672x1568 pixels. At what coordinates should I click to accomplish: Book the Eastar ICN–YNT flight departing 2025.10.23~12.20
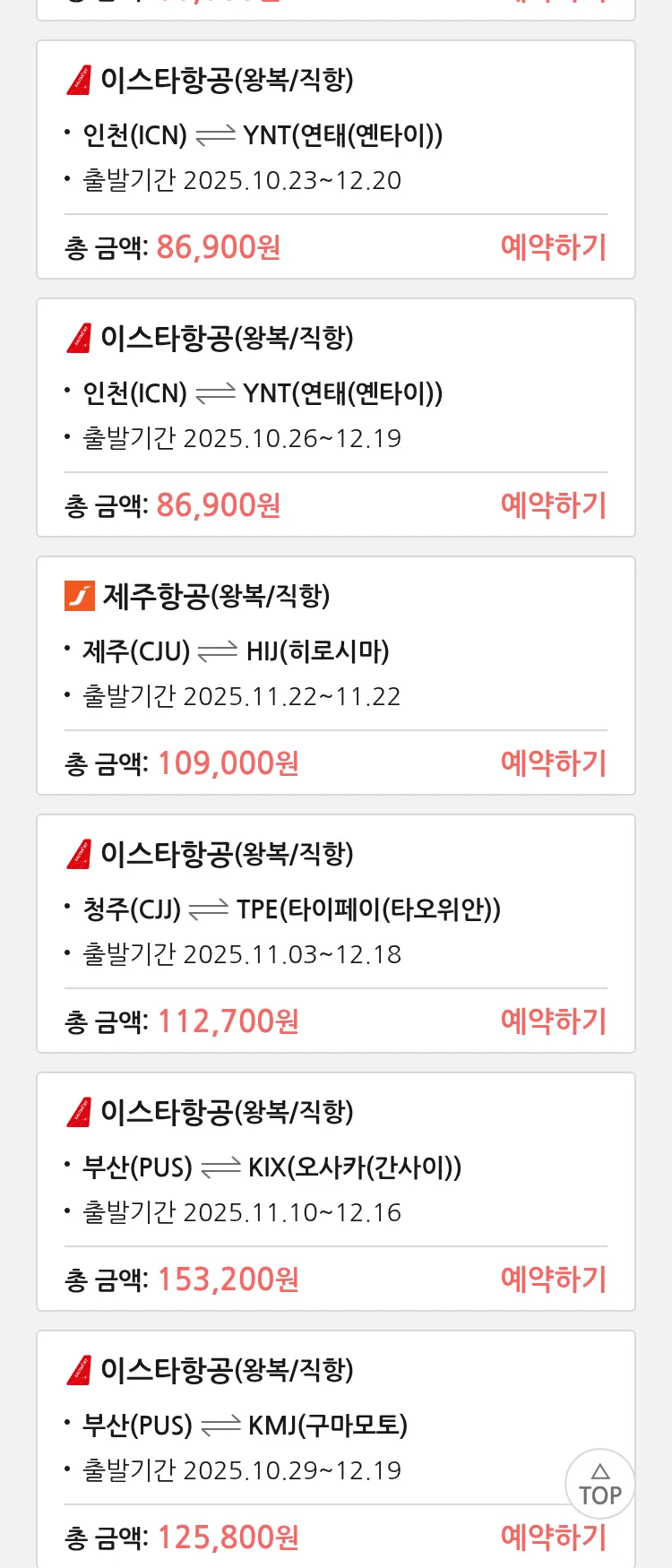(x=553, y=246)
